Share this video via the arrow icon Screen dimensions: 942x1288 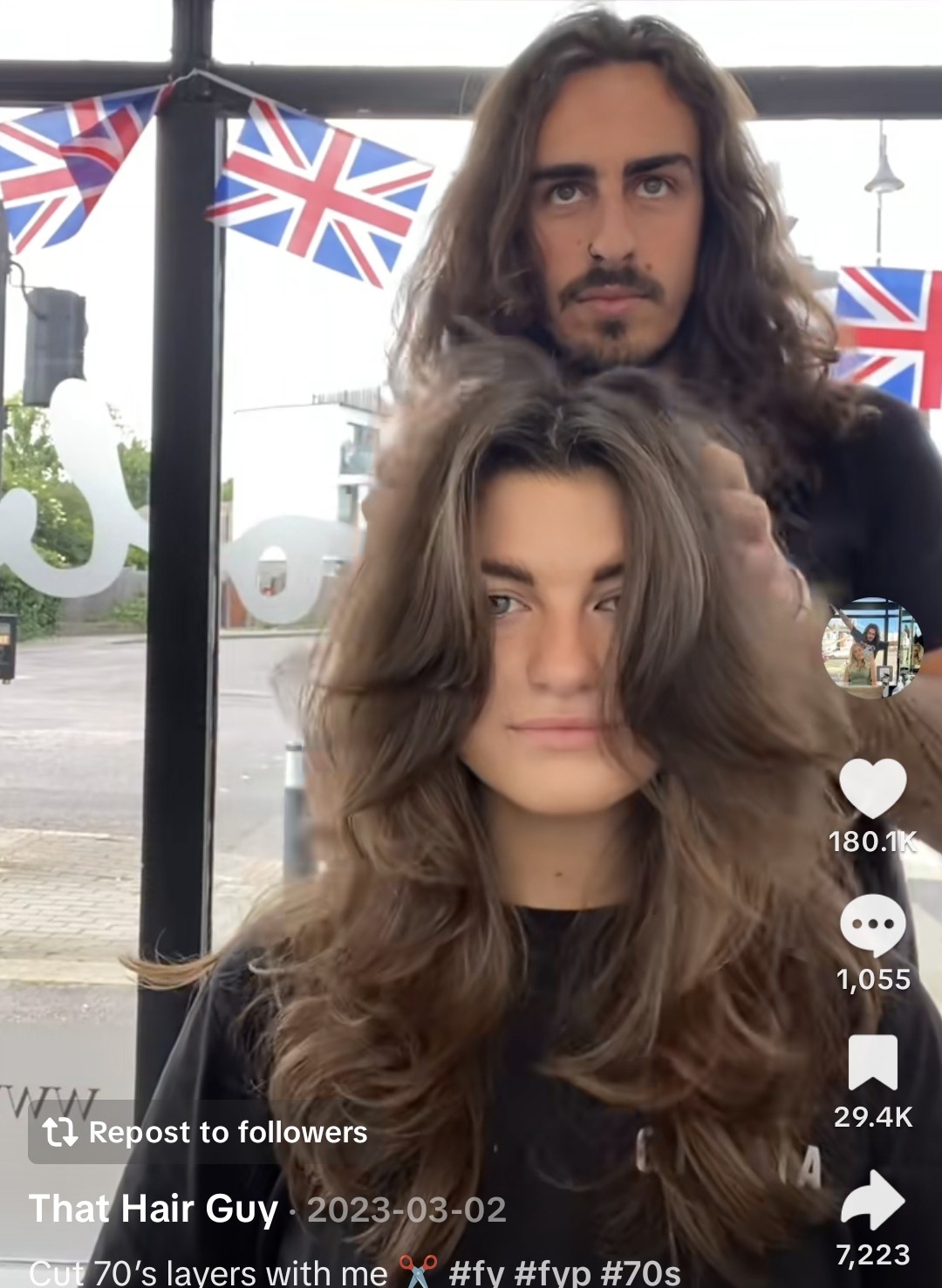pos(872,1201)
